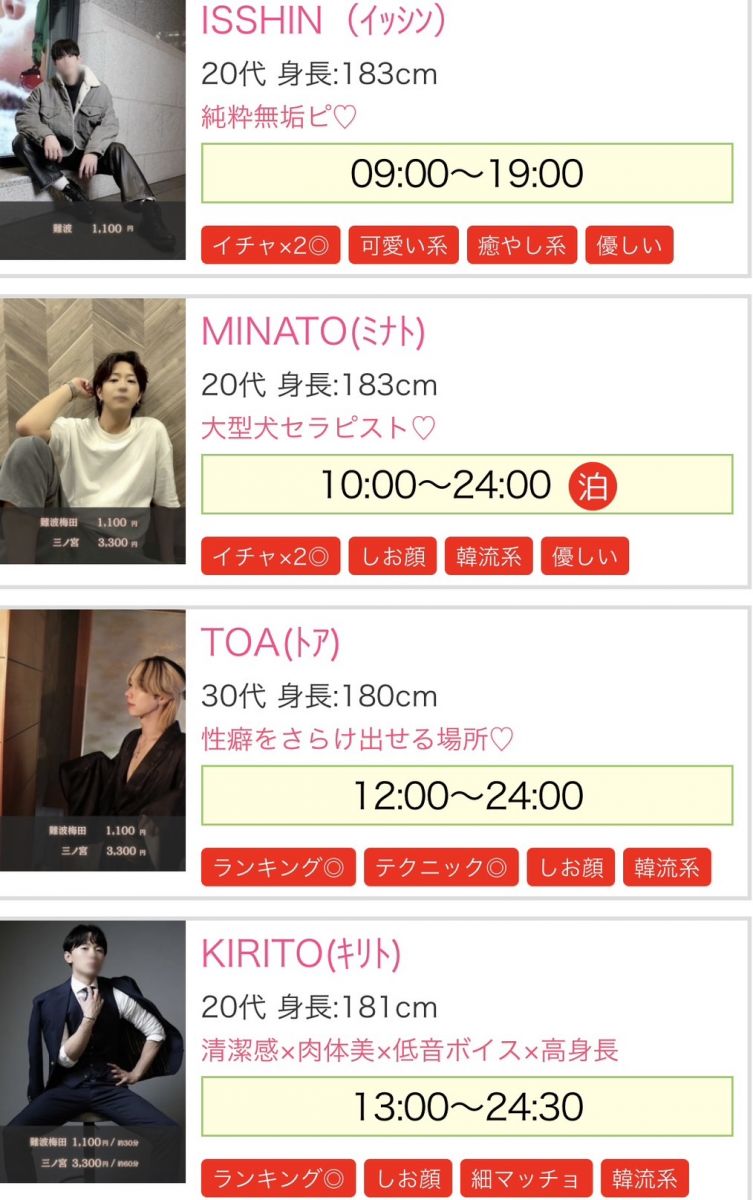The width and height of the screenshot is (753, 1200).
Task: Tap the 韓流系 tag on MINATO's card
Action: pyautogui.click(x=491, y=556)
